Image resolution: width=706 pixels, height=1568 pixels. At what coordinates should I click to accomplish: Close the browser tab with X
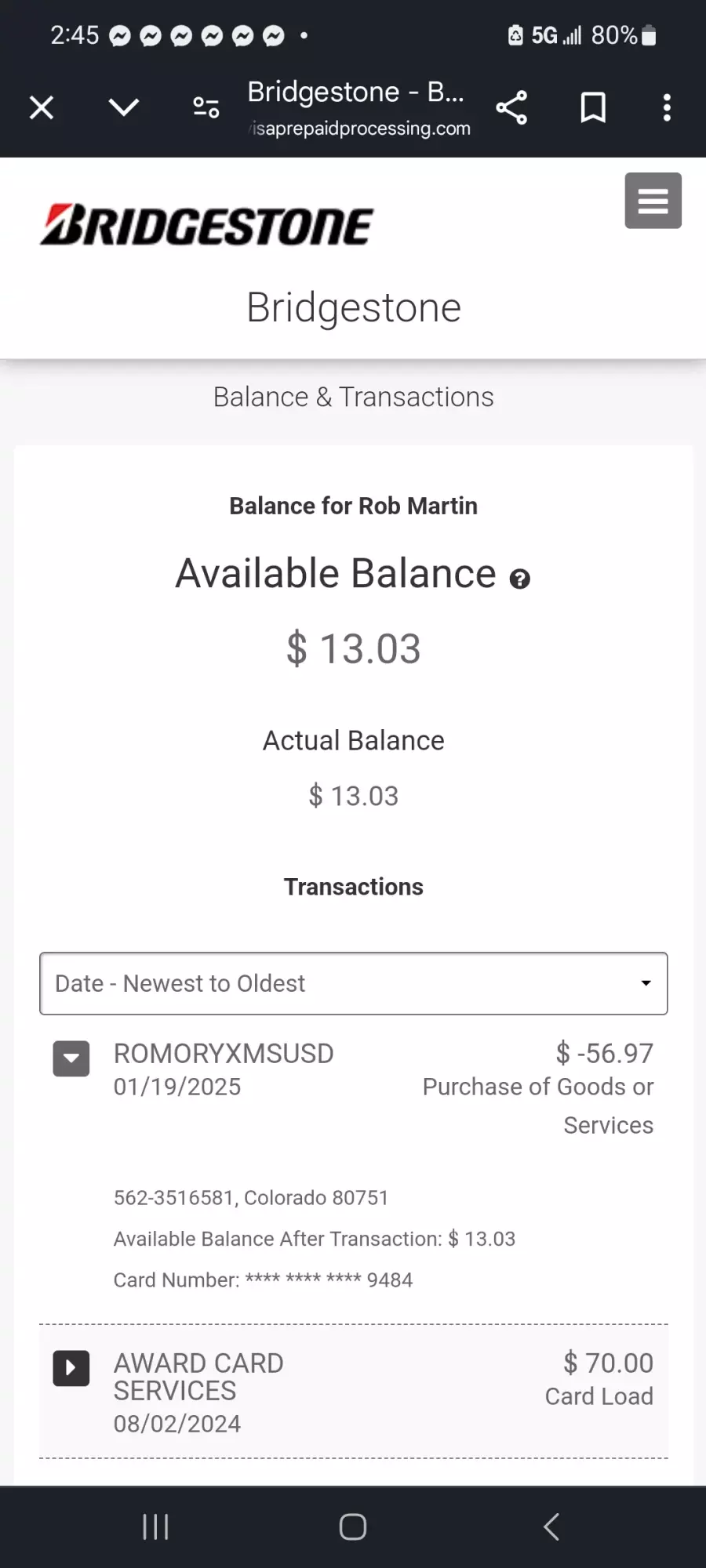point(42,107)
